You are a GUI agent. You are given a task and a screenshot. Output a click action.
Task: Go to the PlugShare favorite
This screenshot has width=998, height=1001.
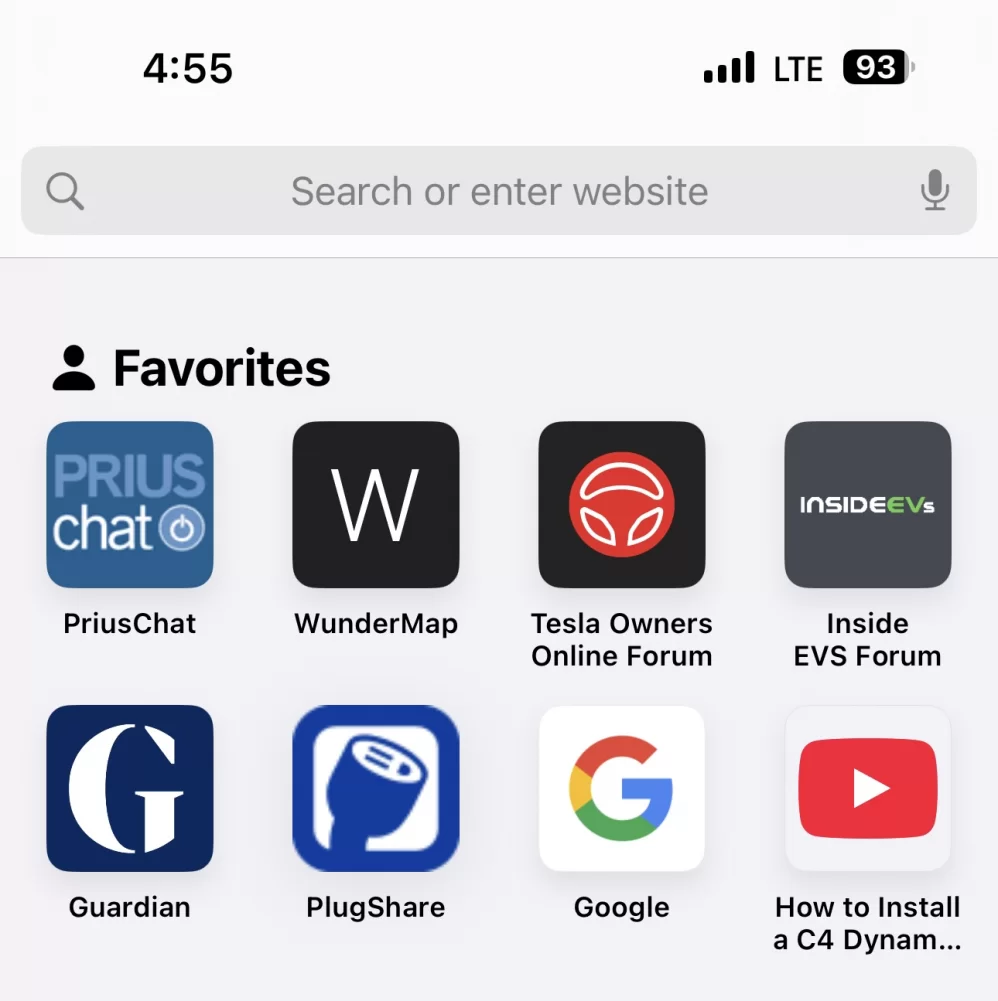coord(376,788)
